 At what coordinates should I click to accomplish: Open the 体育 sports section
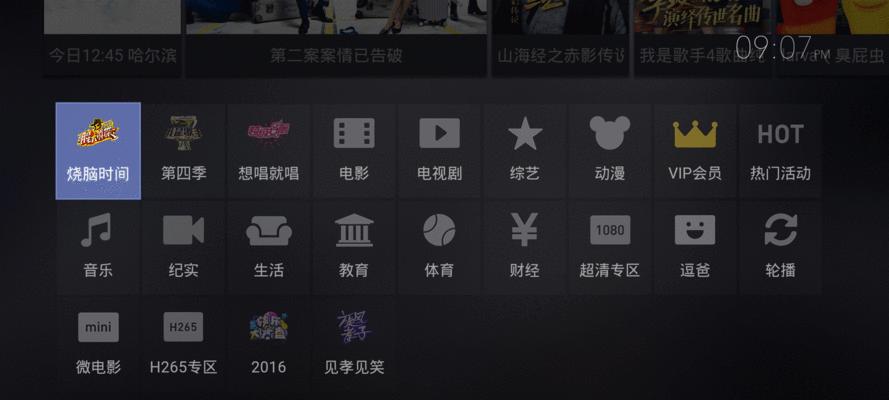coord(439,247)
